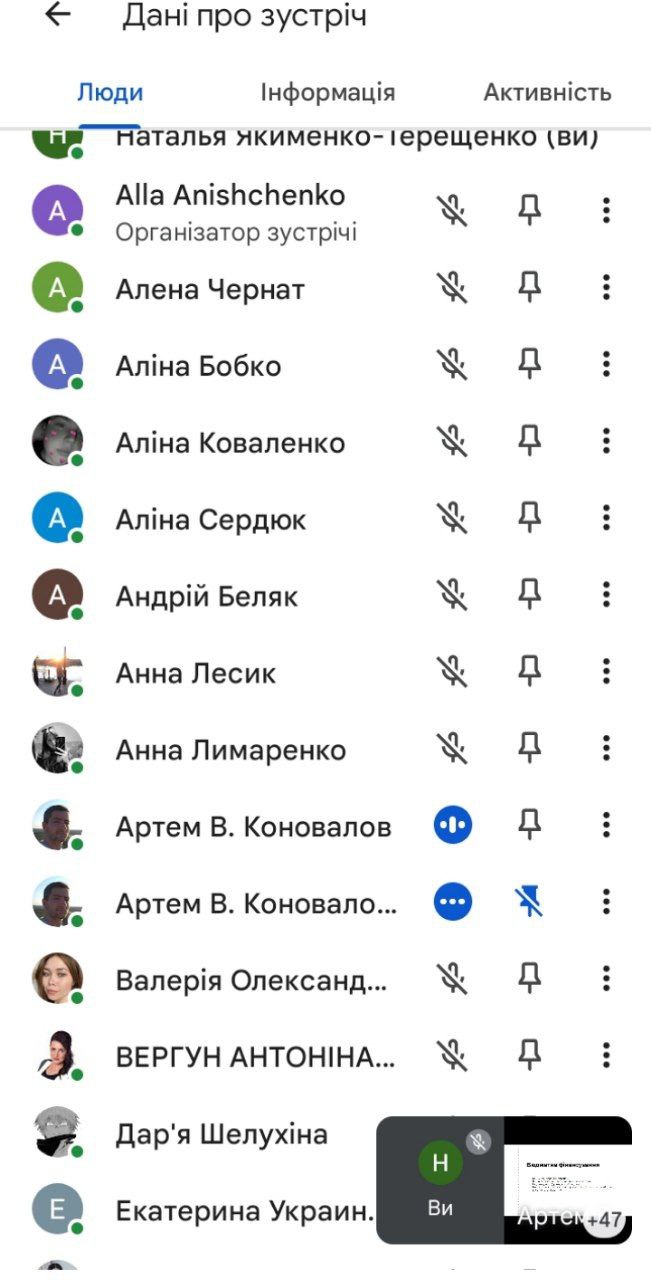Open more options for speaking Артем В. Коновалов
651x1280 pixels.
click(606, 825)
